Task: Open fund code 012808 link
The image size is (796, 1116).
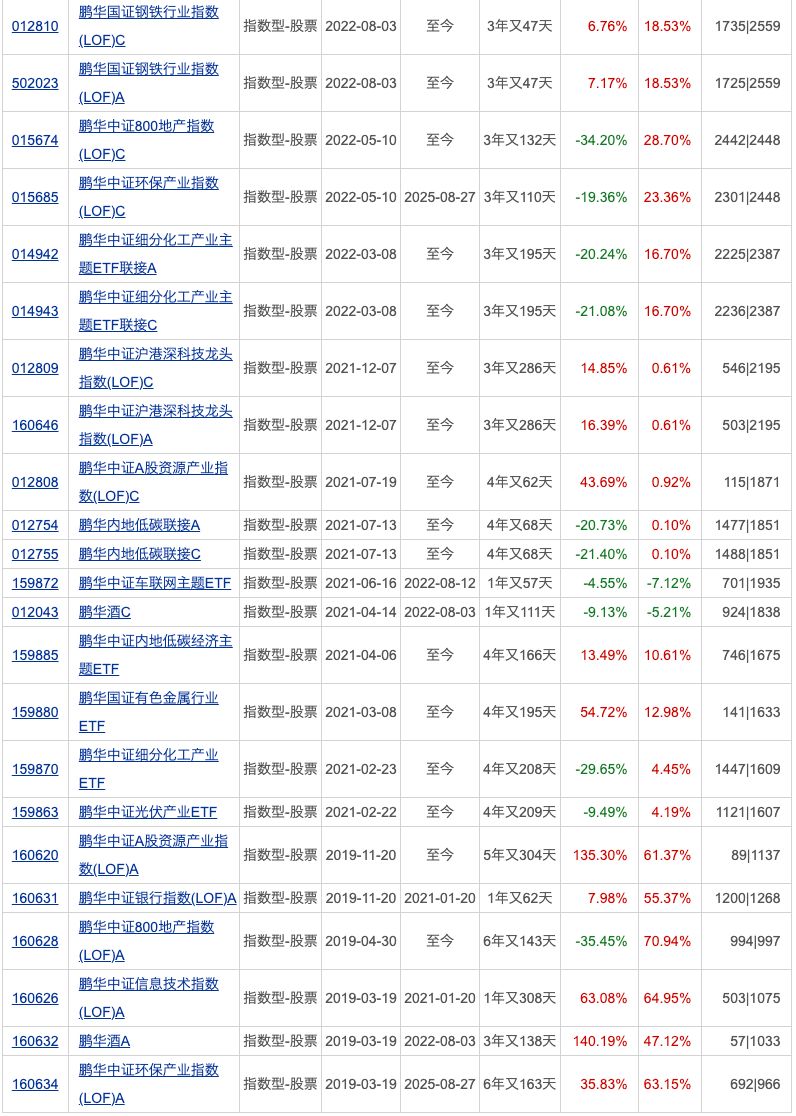Action: point(35,482)
